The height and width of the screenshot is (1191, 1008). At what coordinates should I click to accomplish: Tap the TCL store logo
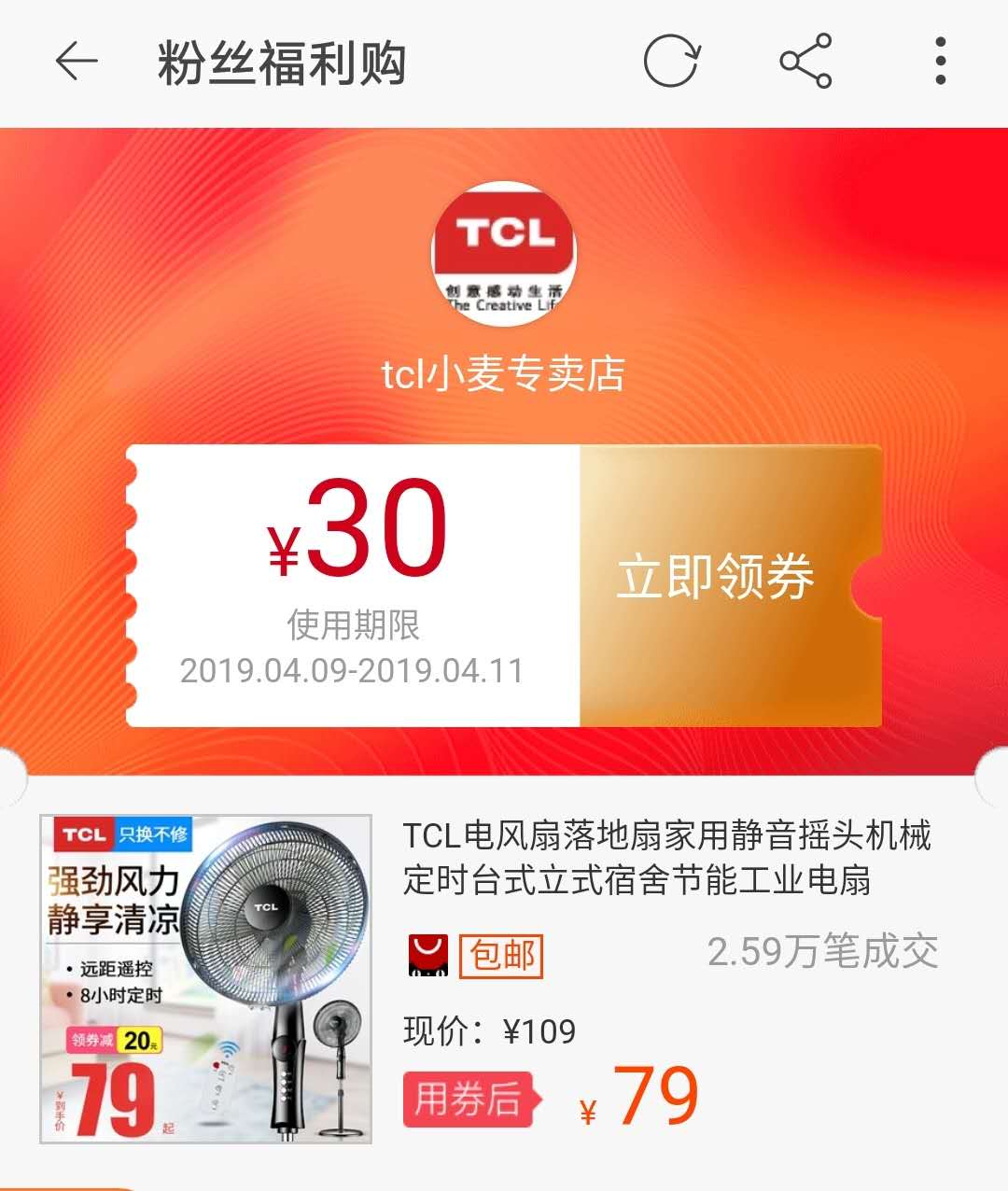[503, 254]
